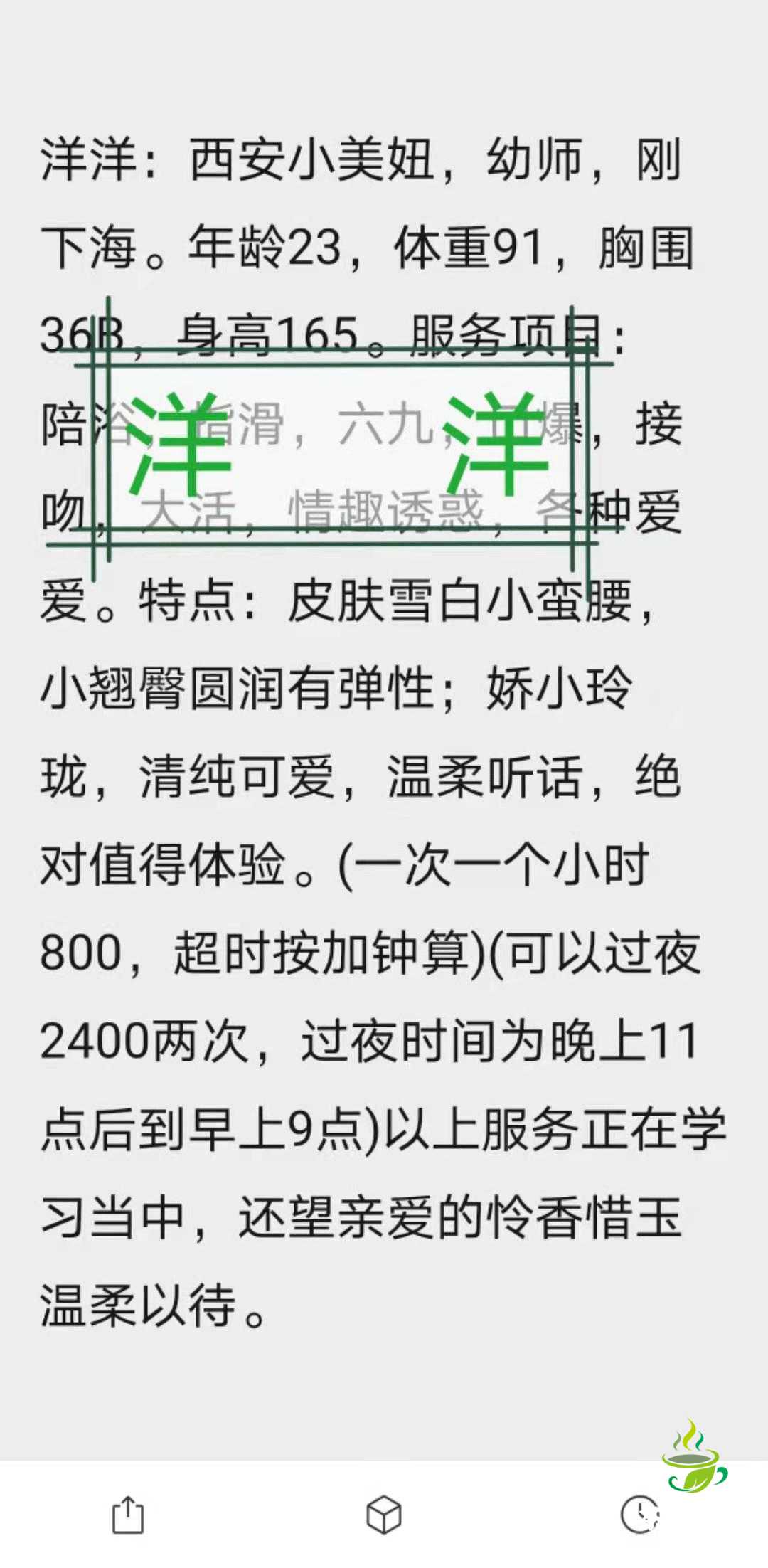Open the cube icon in bottom toolbar

coord(384,1515)
